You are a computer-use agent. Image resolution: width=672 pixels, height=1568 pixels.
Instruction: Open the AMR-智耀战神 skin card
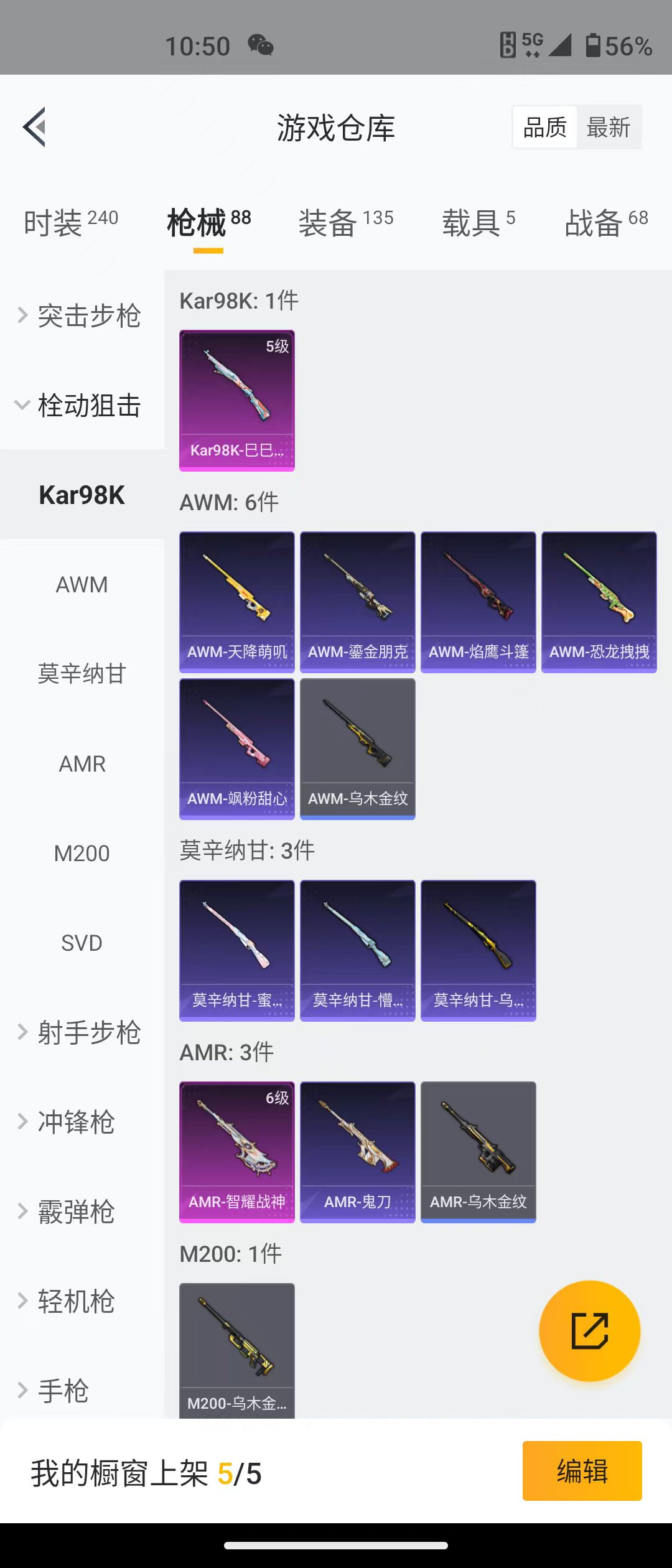tap(237, 1152)
